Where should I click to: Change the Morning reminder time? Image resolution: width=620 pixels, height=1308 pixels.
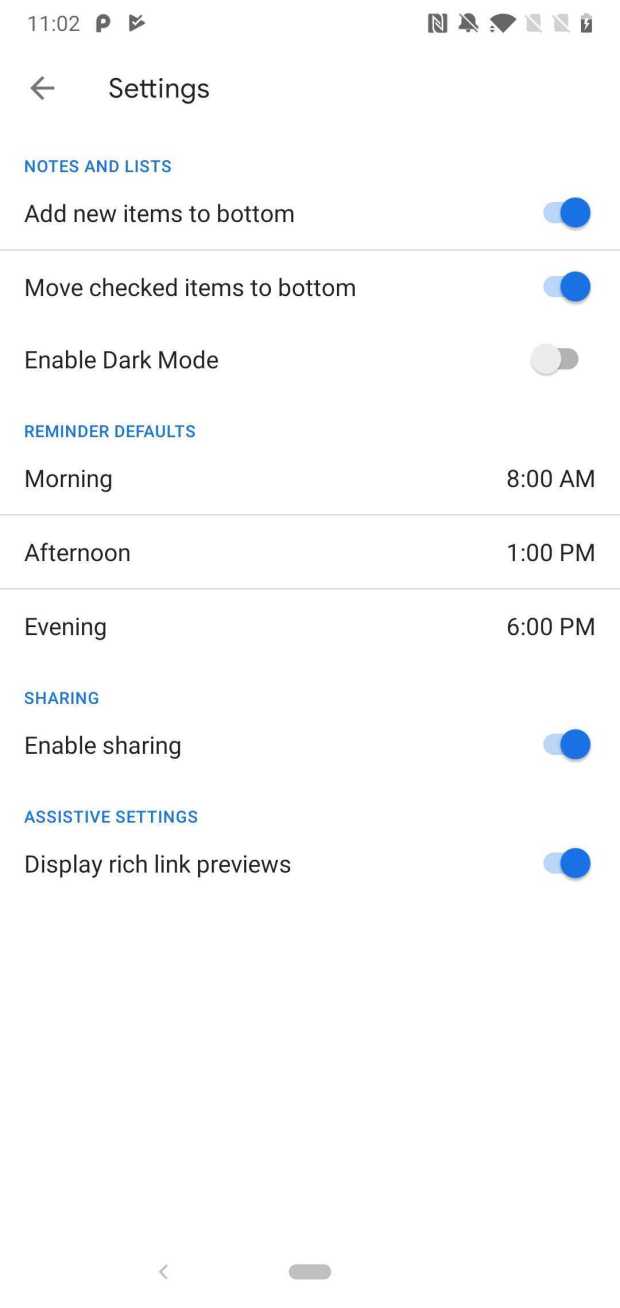550,479
